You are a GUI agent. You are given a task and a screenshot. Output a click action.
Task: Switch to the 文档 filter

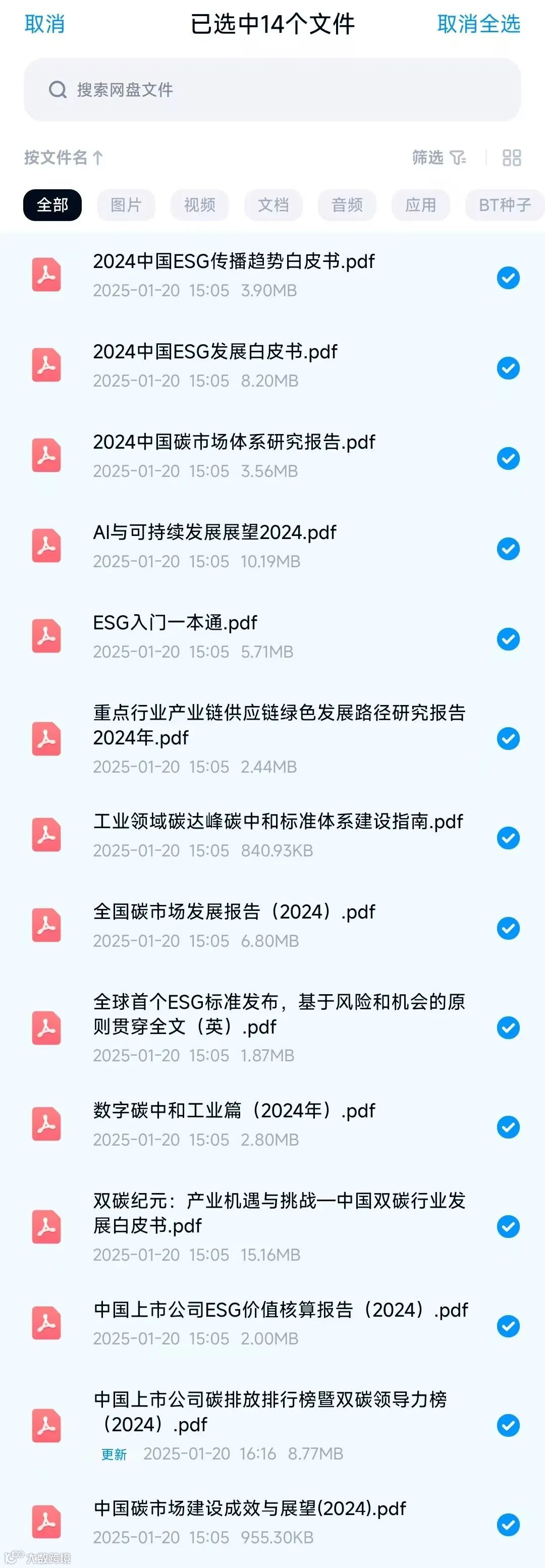(x=274, y=205)
